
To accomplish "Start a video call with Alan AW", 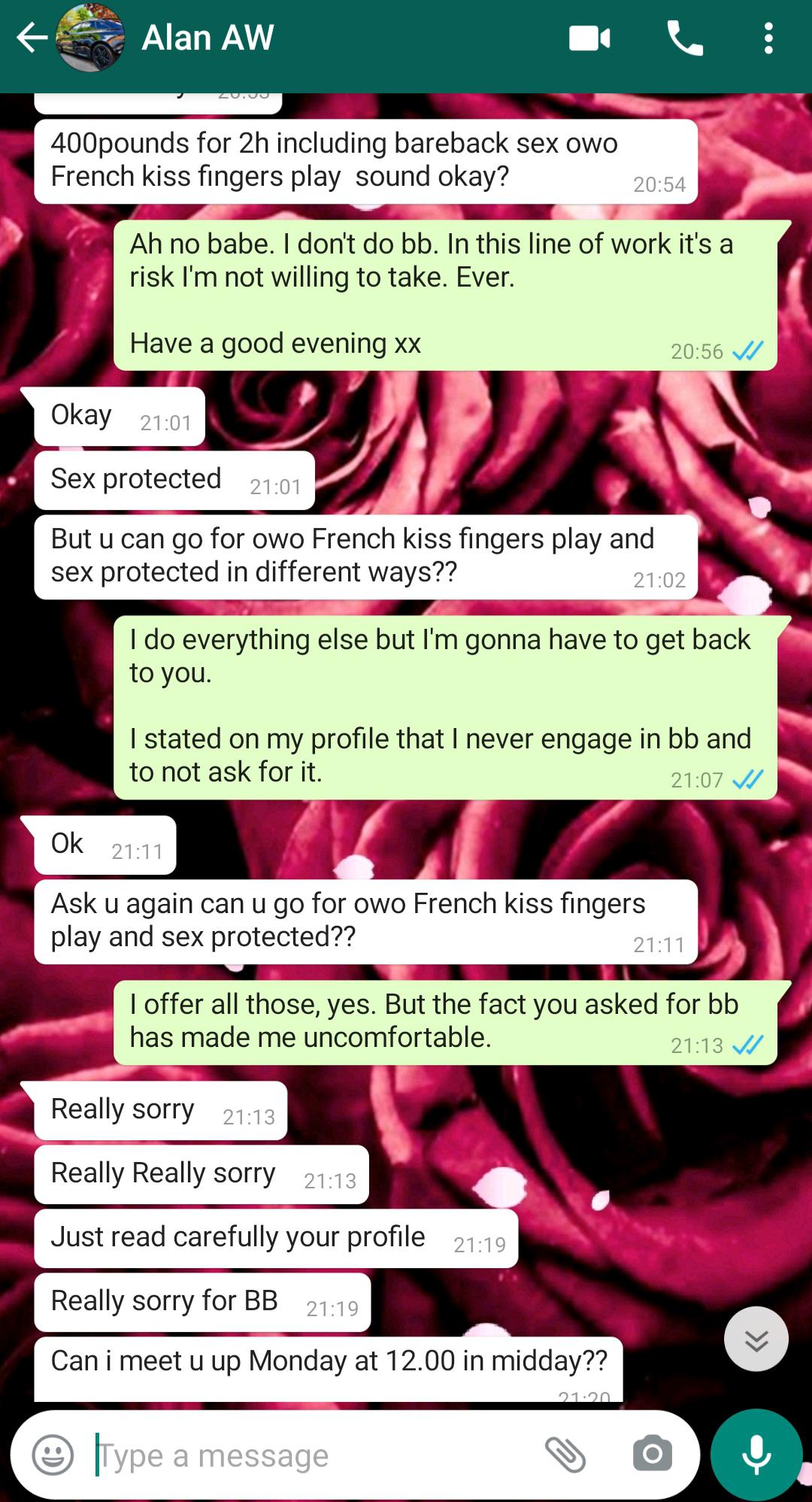I will pyautogui.click(x=589, y=38).
